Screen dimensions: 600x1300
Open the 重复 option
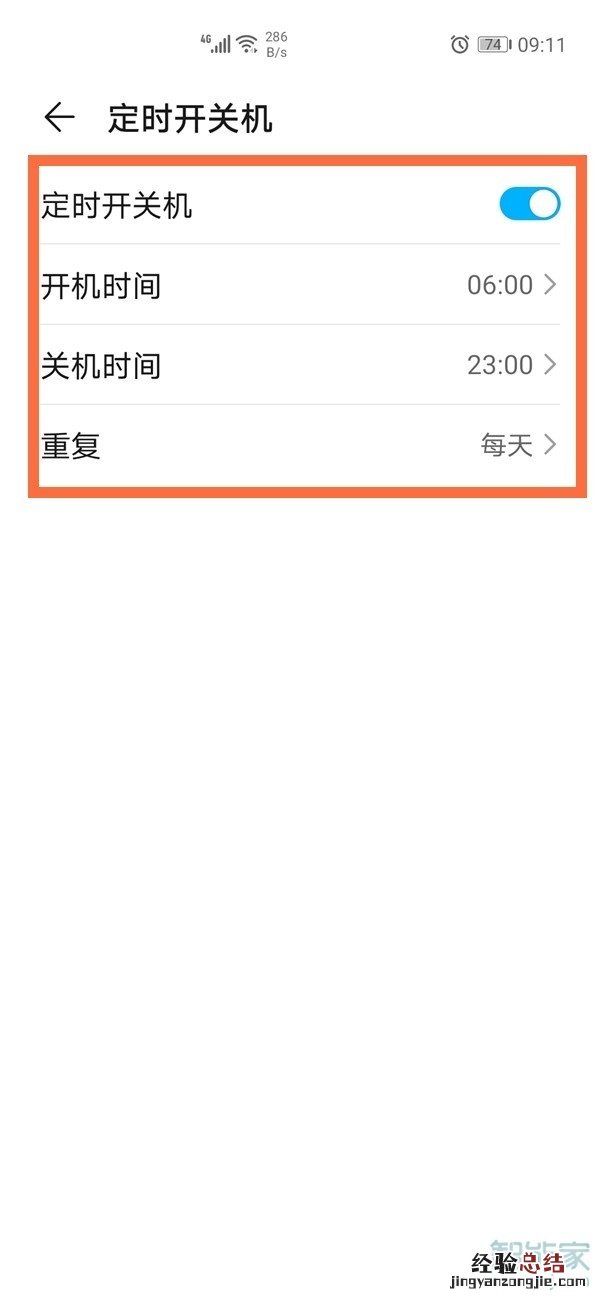pyautogui.click(x=300, y=445)
